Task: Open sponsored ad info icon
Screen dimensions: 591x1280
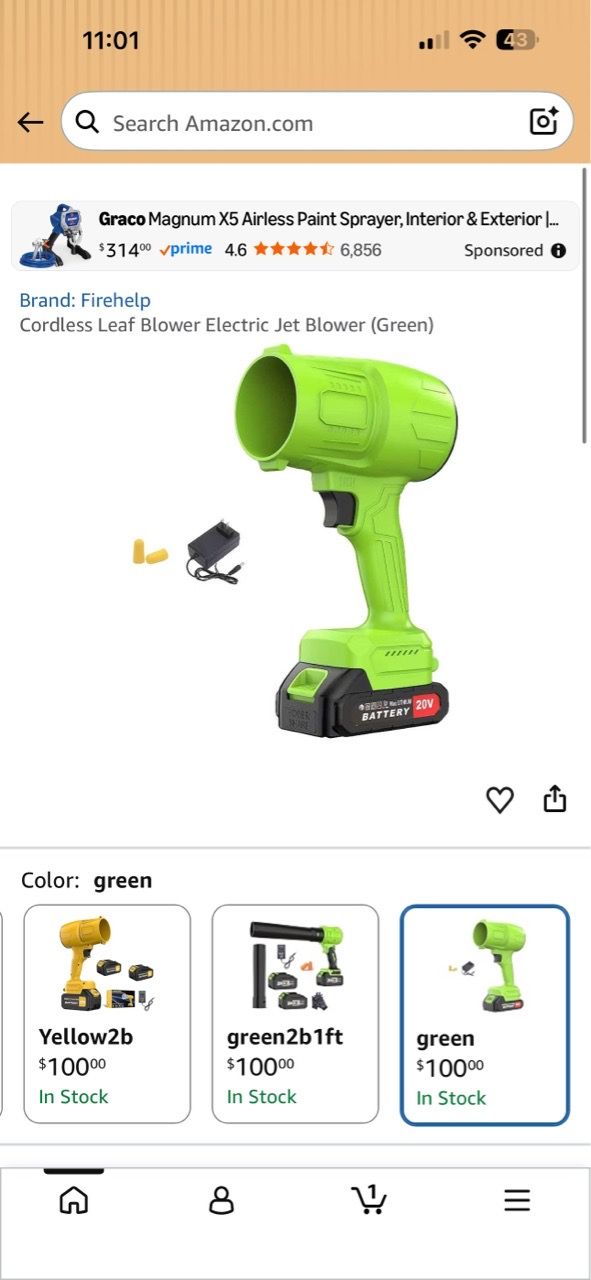Action: pyautogui.click(x=558, y=250)
